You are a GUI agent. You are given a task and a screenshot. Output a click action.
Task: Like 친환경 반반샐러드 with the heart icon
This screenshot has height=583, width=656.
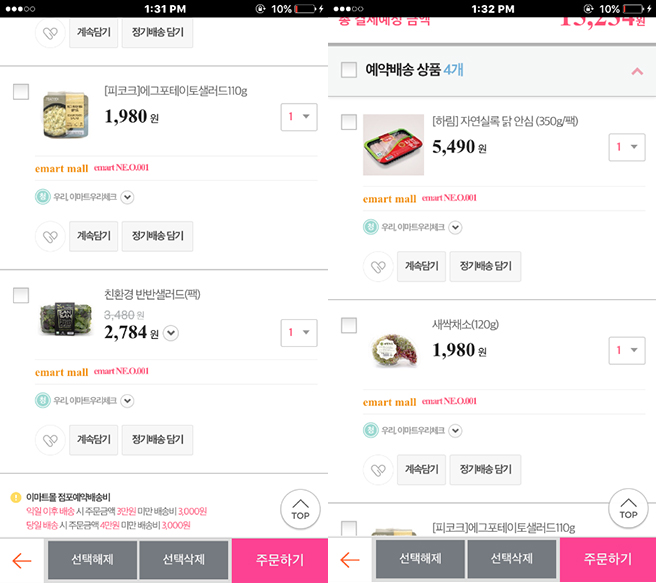[x=49, y=440]
